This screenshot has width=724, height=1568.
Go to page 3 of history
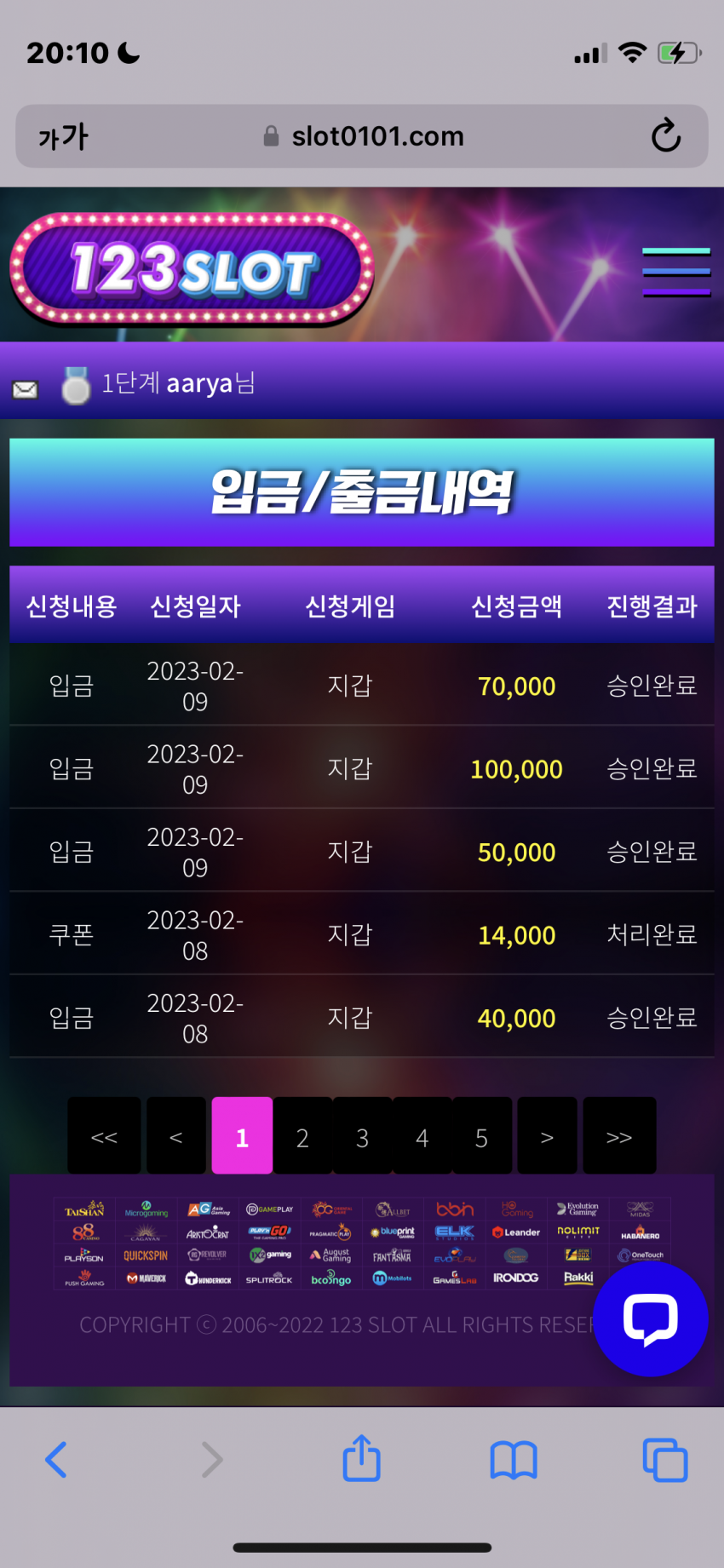coord(362,1137)
